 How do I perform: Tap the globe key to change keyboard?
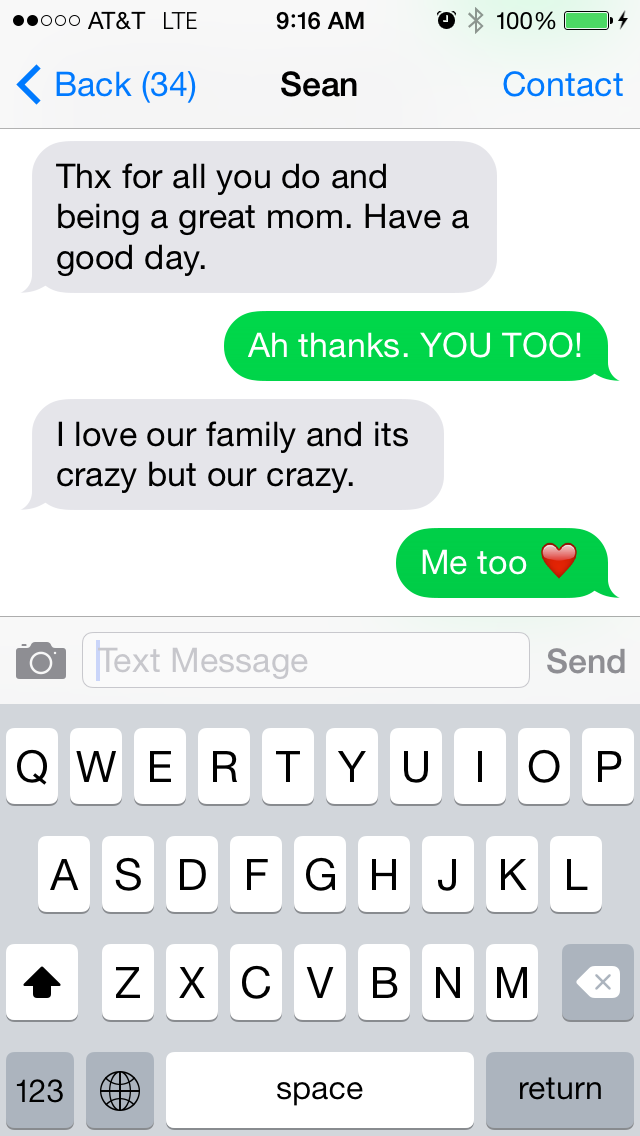click(x=120, y=1089)
